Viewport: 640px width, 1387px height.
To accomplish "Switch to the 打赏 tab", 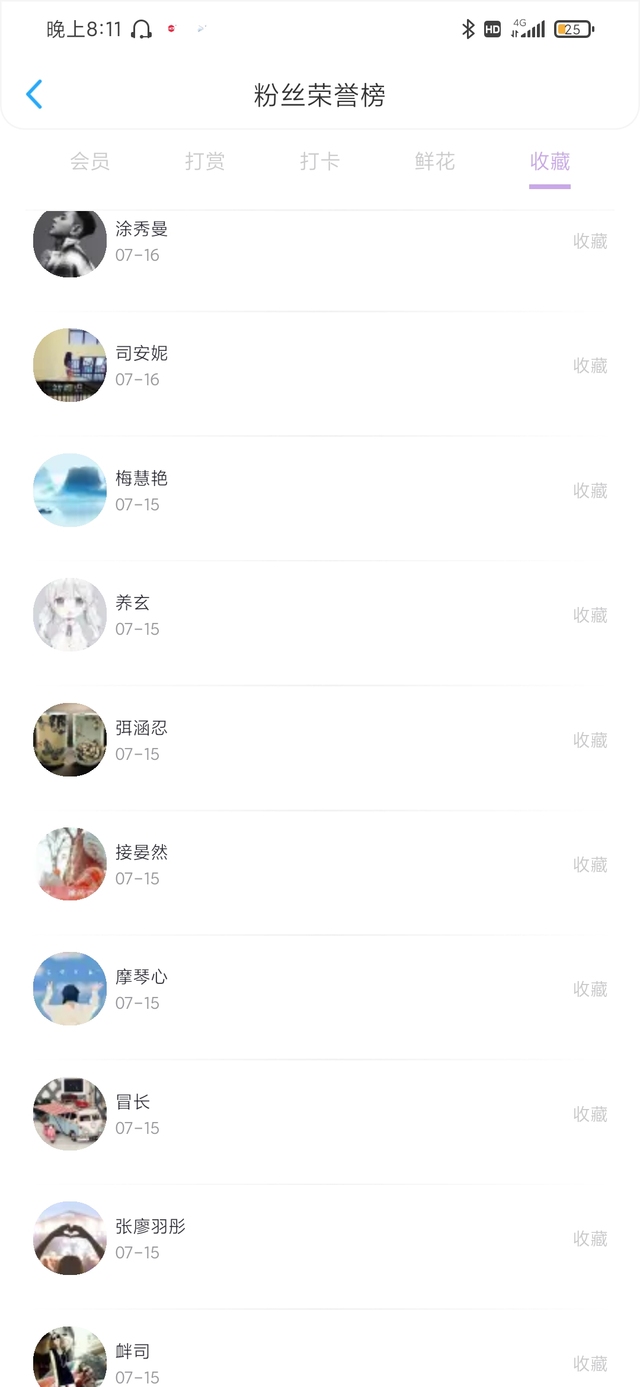I will (x=205, y=161).
